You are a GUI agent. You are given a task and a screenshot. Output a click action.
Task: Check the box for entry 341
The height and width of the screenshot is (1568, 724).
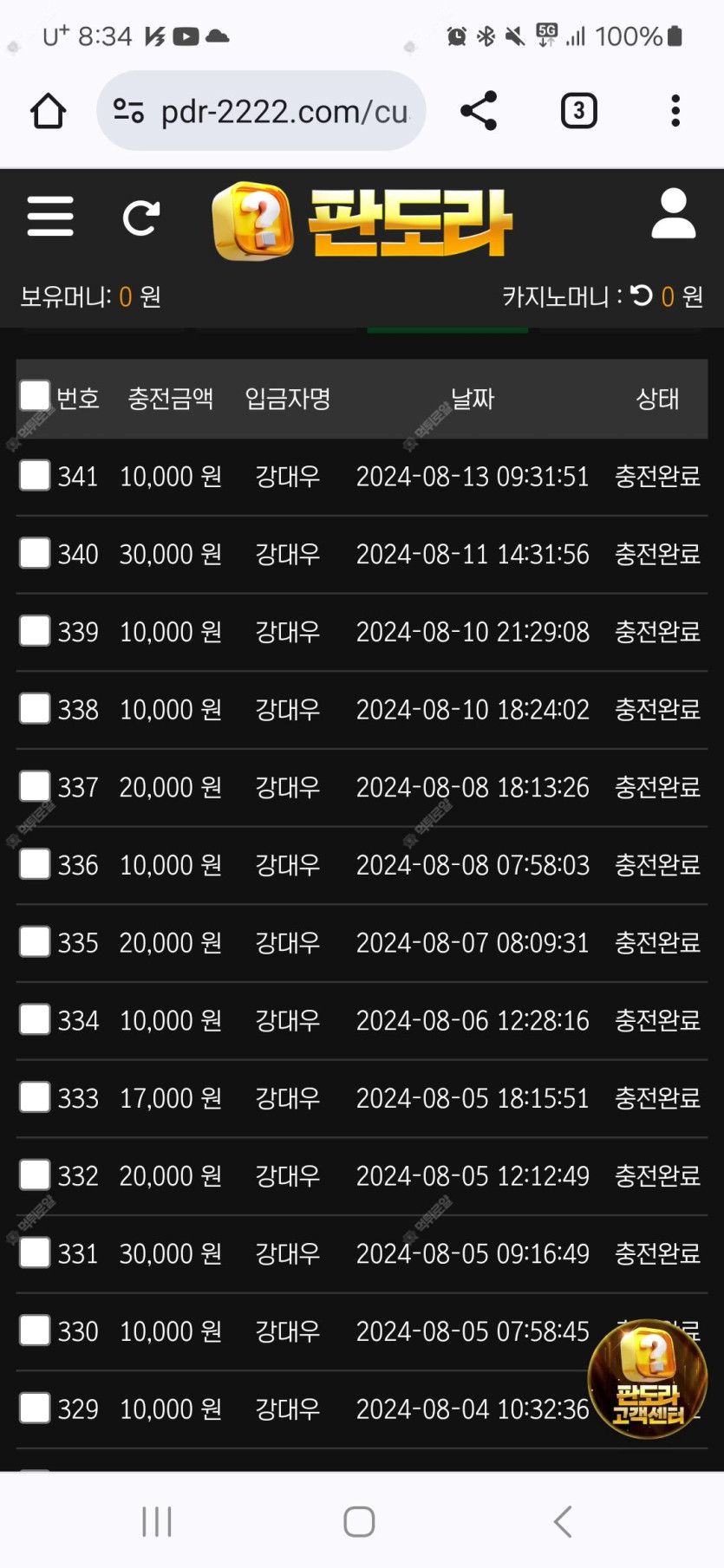click(x=35, y=475)
